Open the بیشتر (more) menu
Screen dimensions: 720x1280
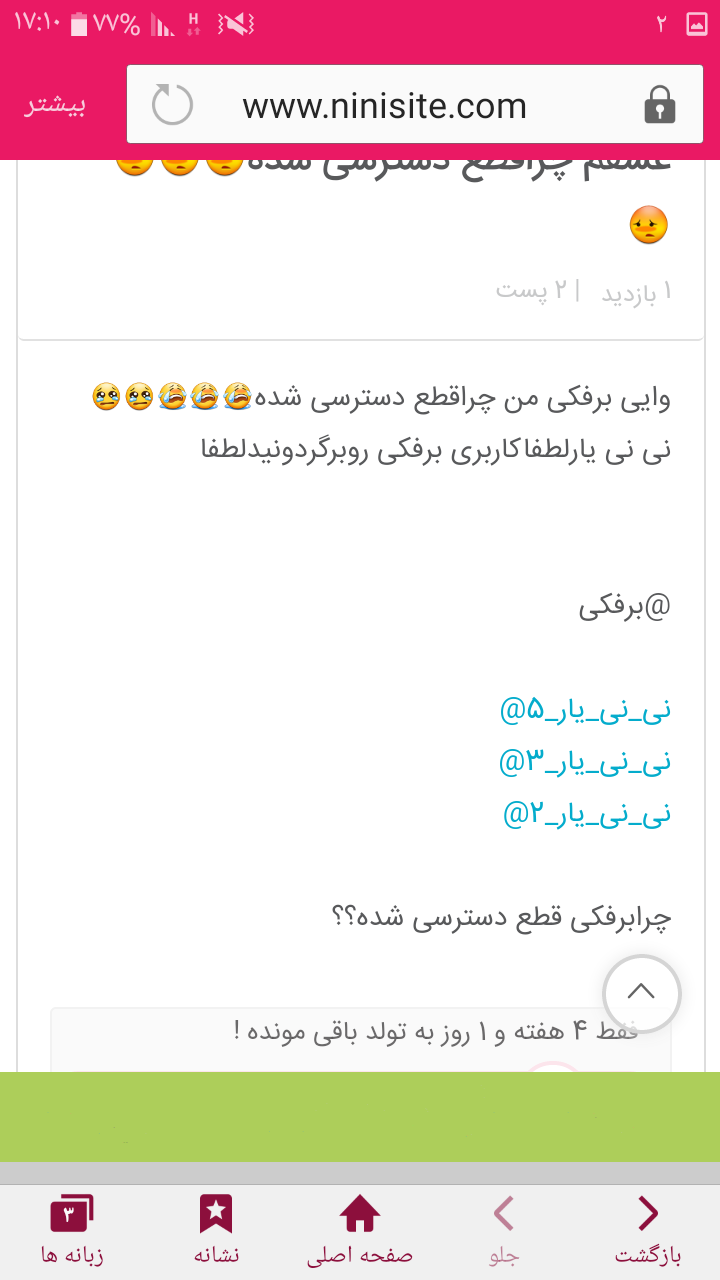(x=55, y=106)
